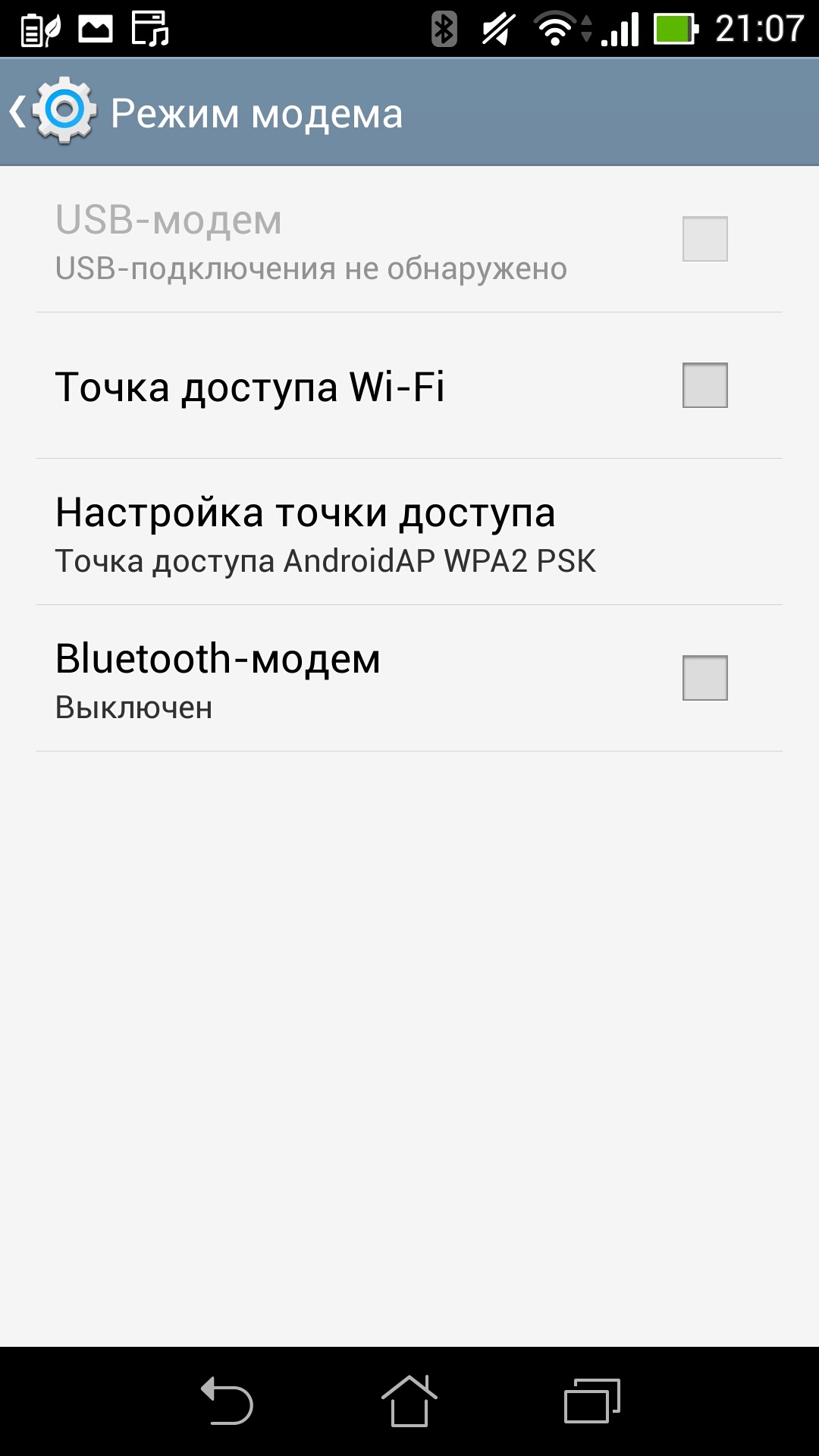Go back from Режим модема screen

[52, 112]
